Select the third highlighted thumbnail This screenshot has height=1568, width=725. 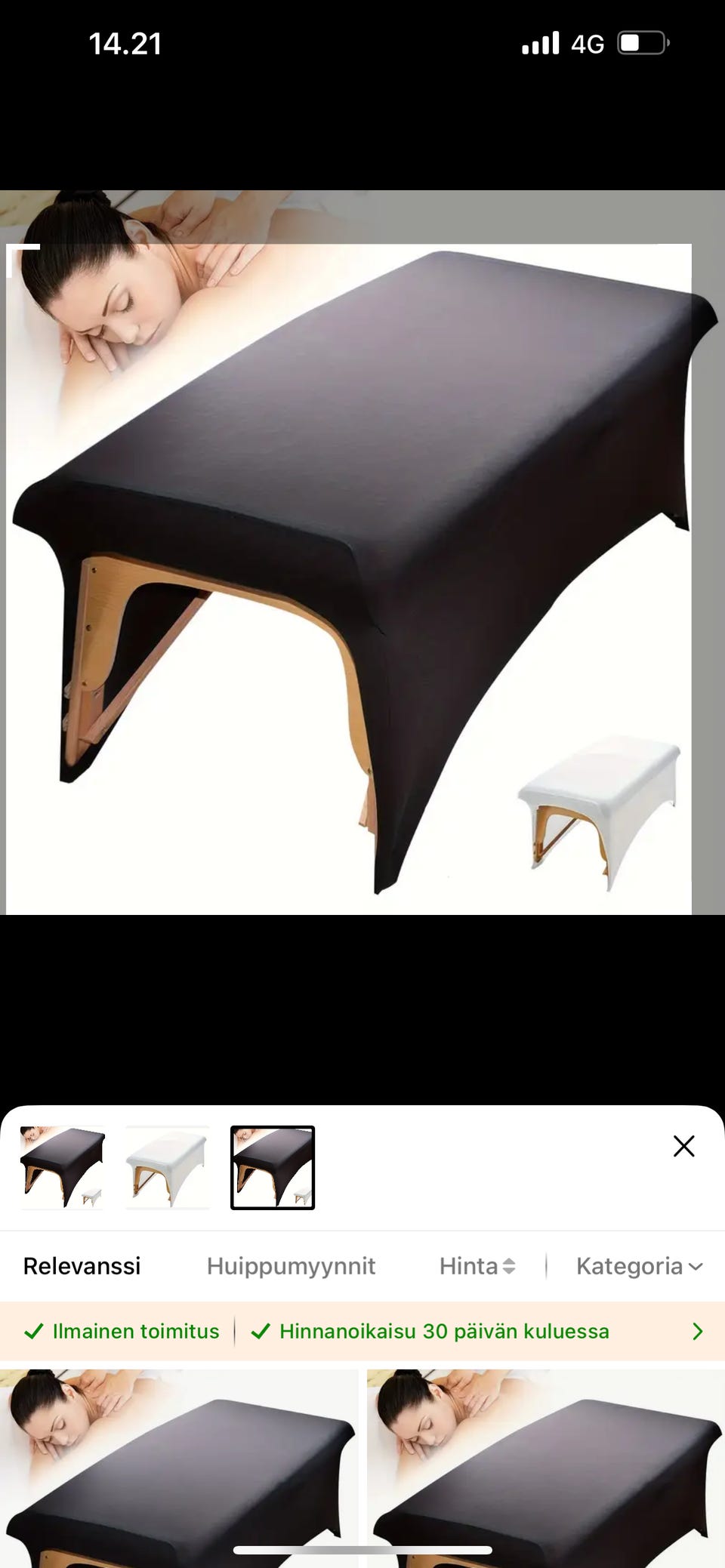pyautogui.click(x=273, y=1167)
